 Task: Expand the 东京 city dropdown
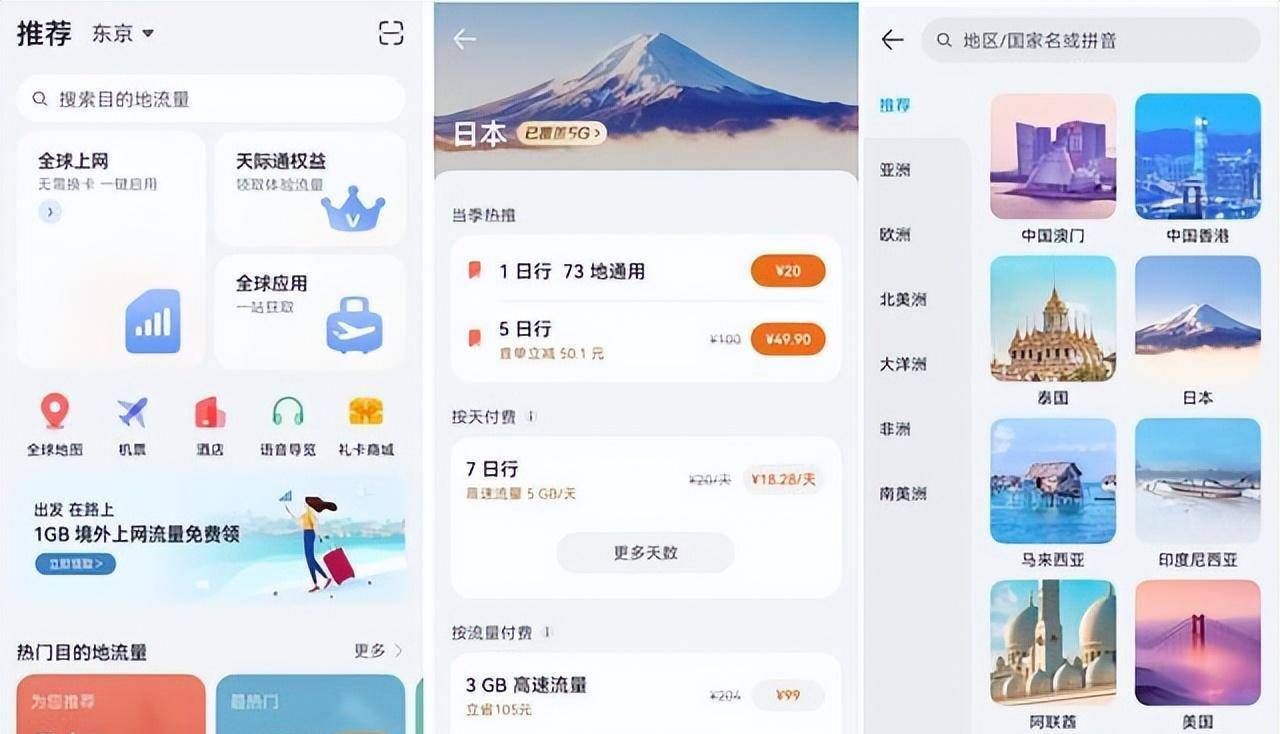pos(124,33)
